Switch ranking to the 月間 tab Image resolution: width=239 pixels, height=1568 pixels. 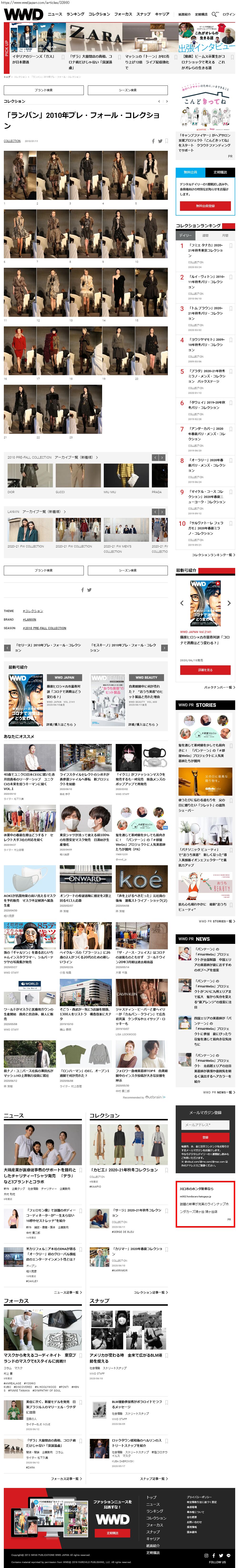pyautogui.click(x=224, y=235)
